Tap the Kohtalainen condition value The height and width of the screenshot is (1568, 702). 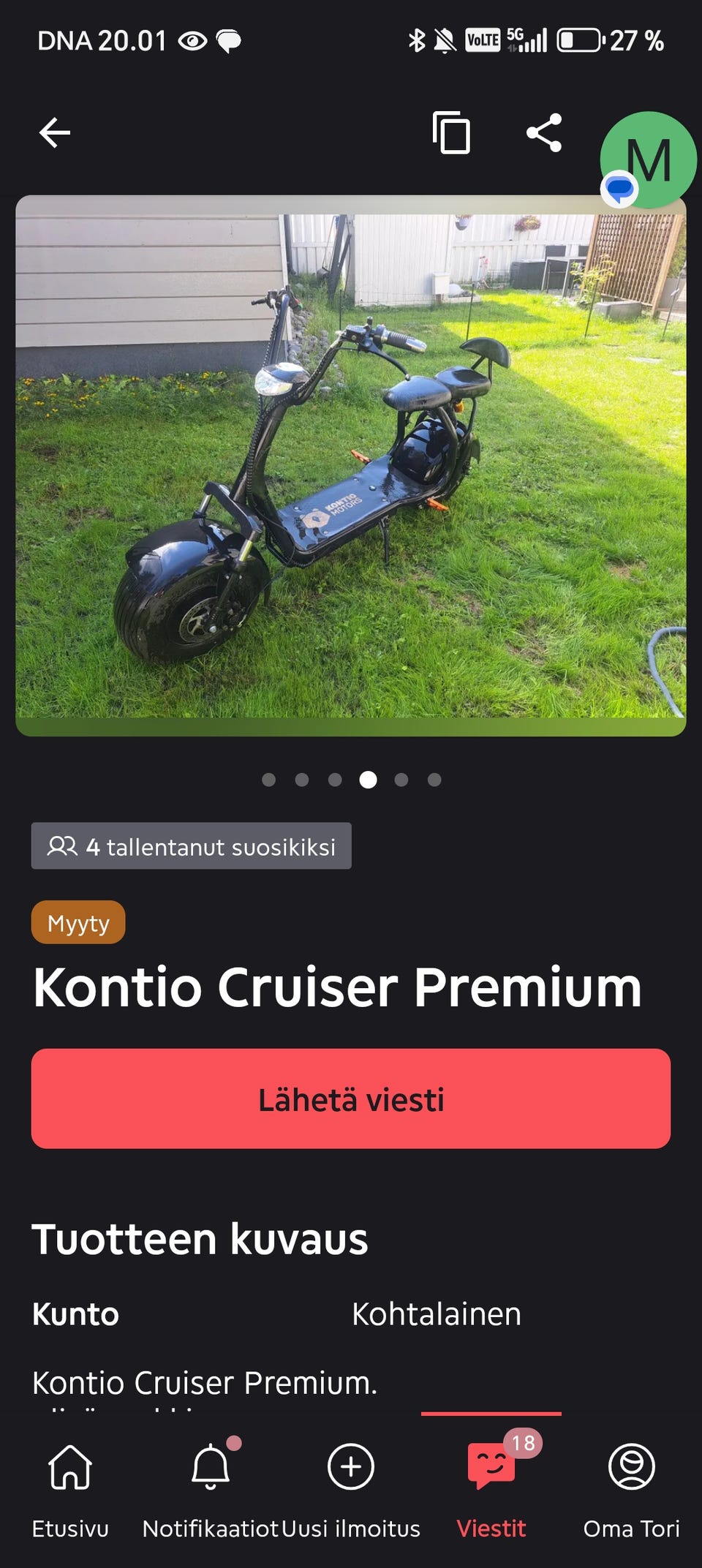pos(436,1313)
